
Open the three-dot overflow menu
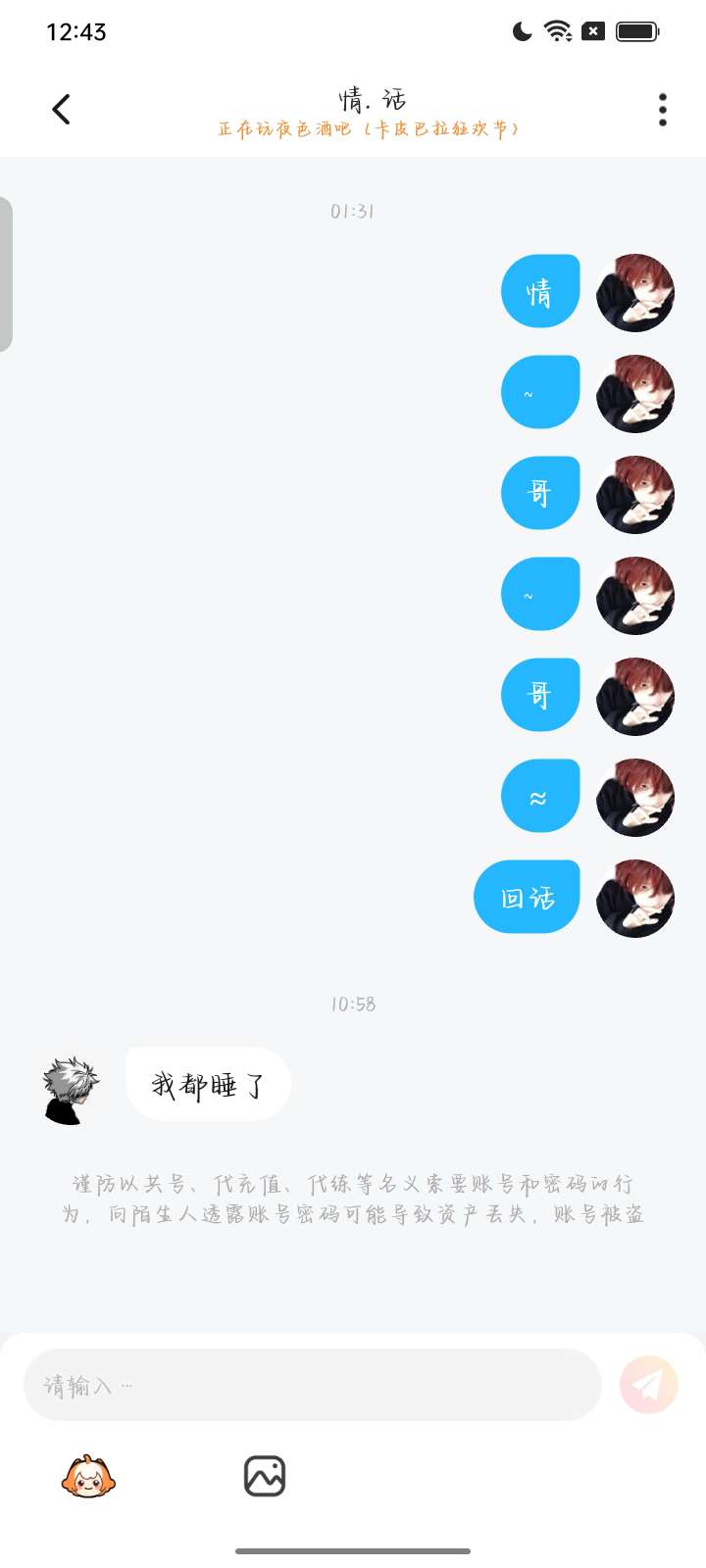(x=663, y=110)
